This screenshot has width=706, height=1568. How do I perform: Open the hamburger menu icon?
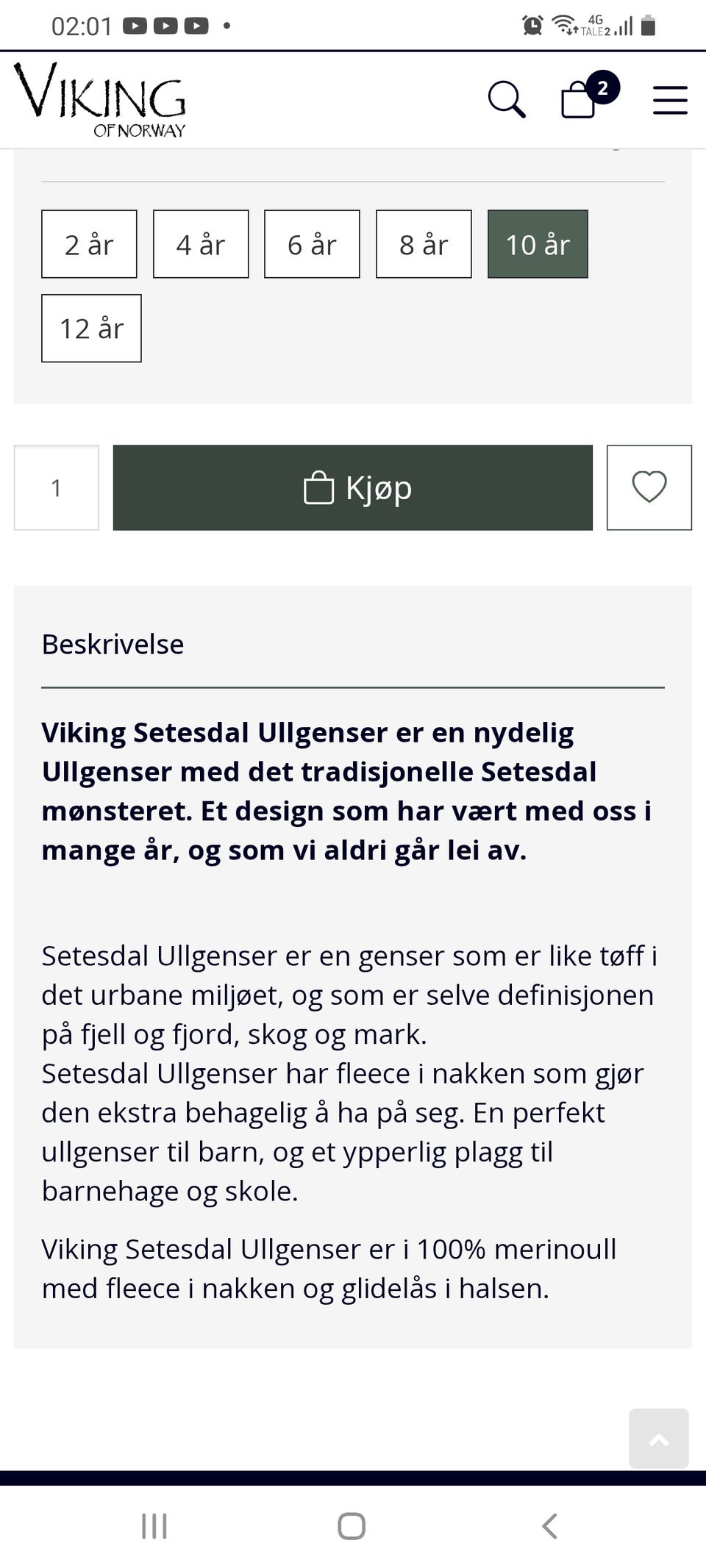668,100
